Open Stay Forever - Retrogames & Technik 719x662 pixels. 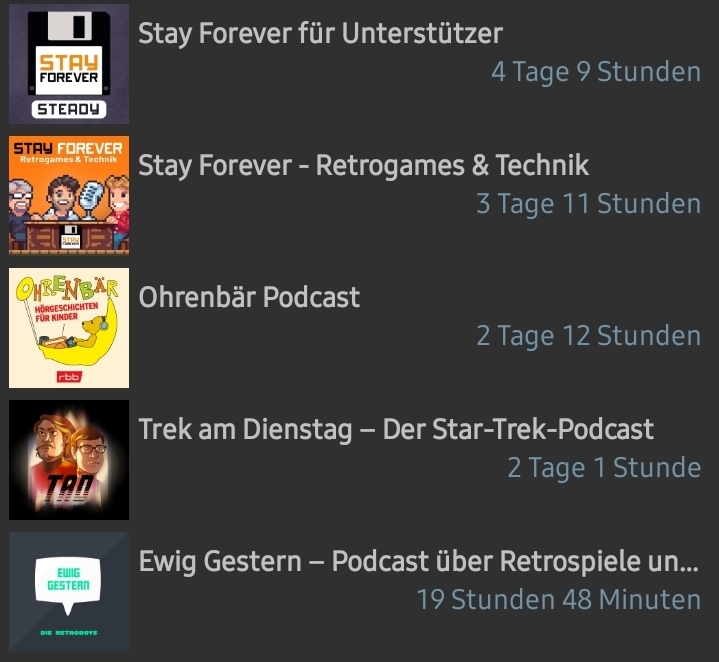364,166
